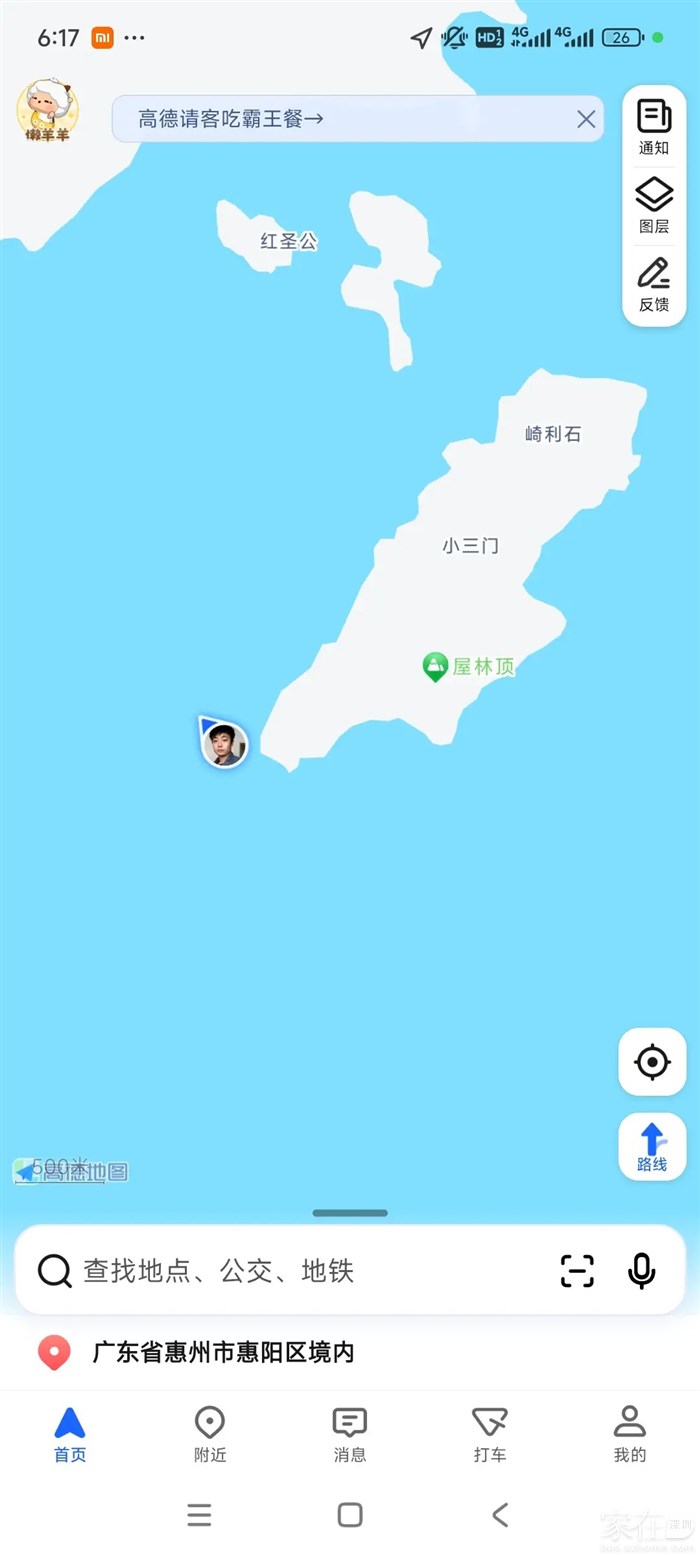Viewport: 700px width, 1555px height.
Task: Switch to the 附近 tab
Action: click(x=210, y=1433)
